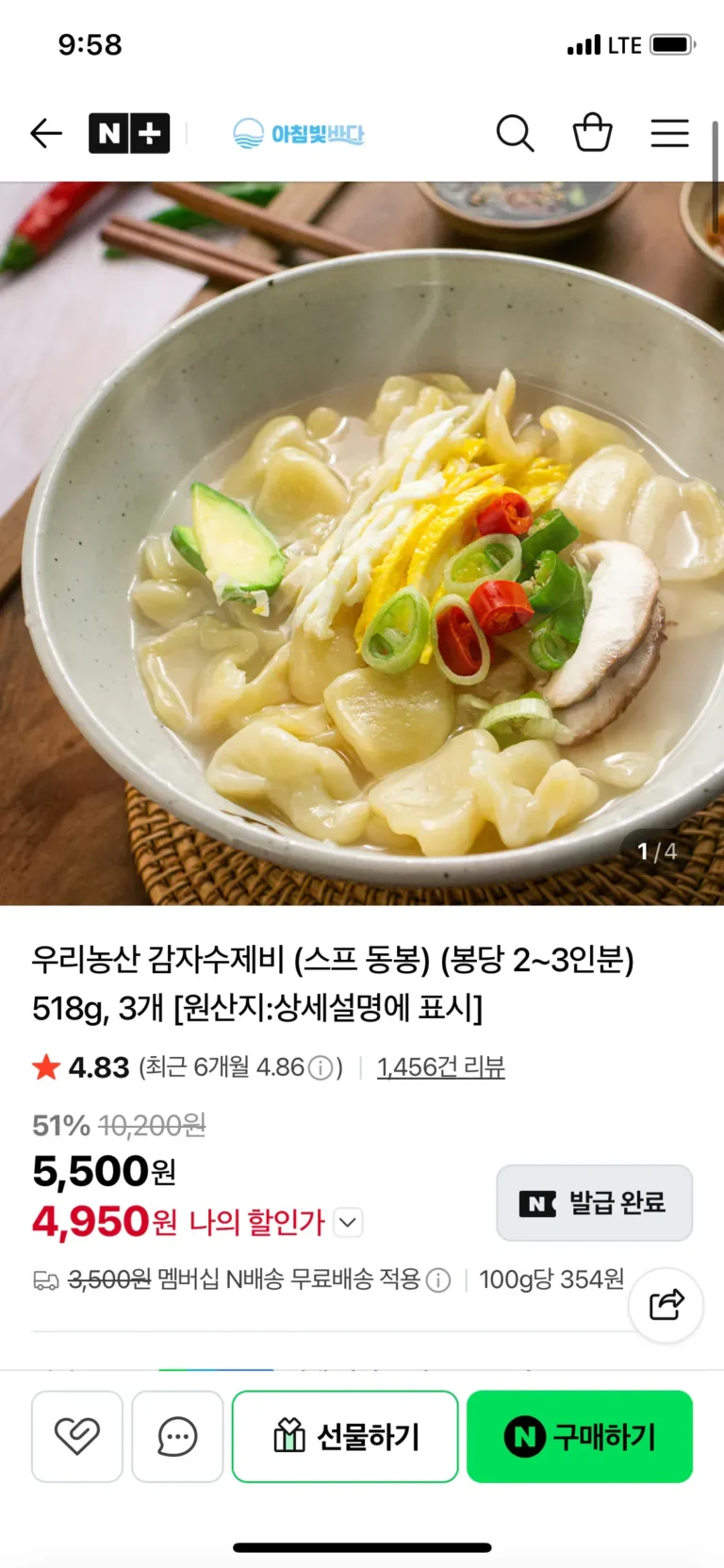
Task: Open the N+ membership home
Action: click(x=129, y=134)
